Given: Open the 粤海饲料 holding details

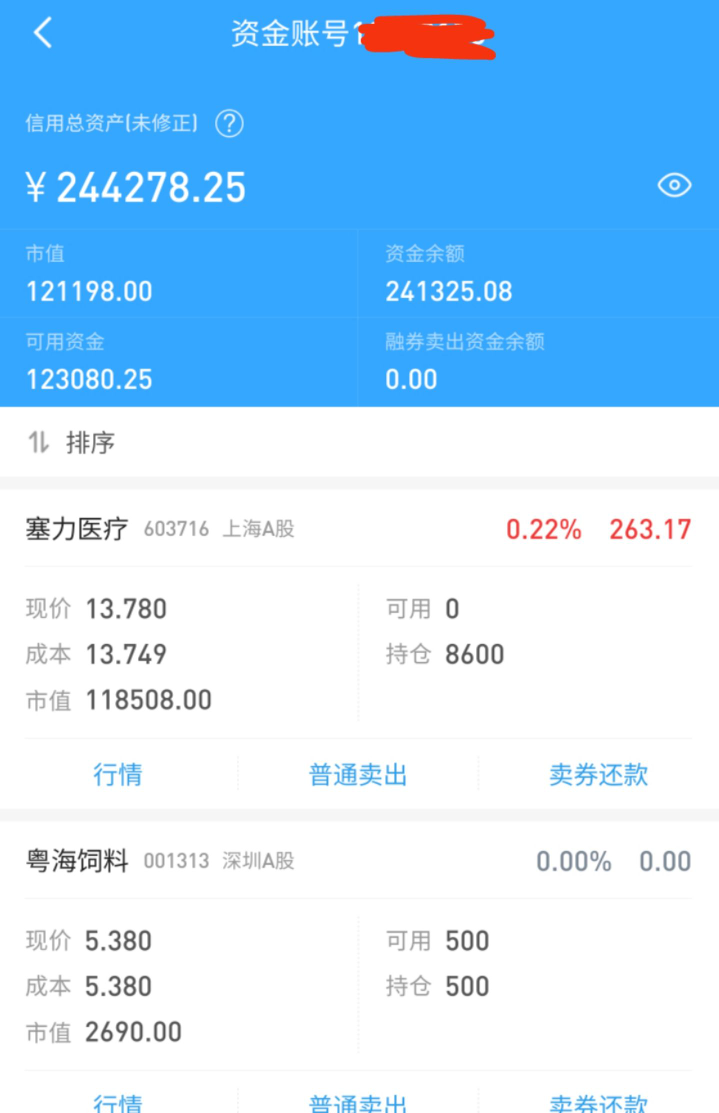Looking at the screenshot, I should coord(77,861).
